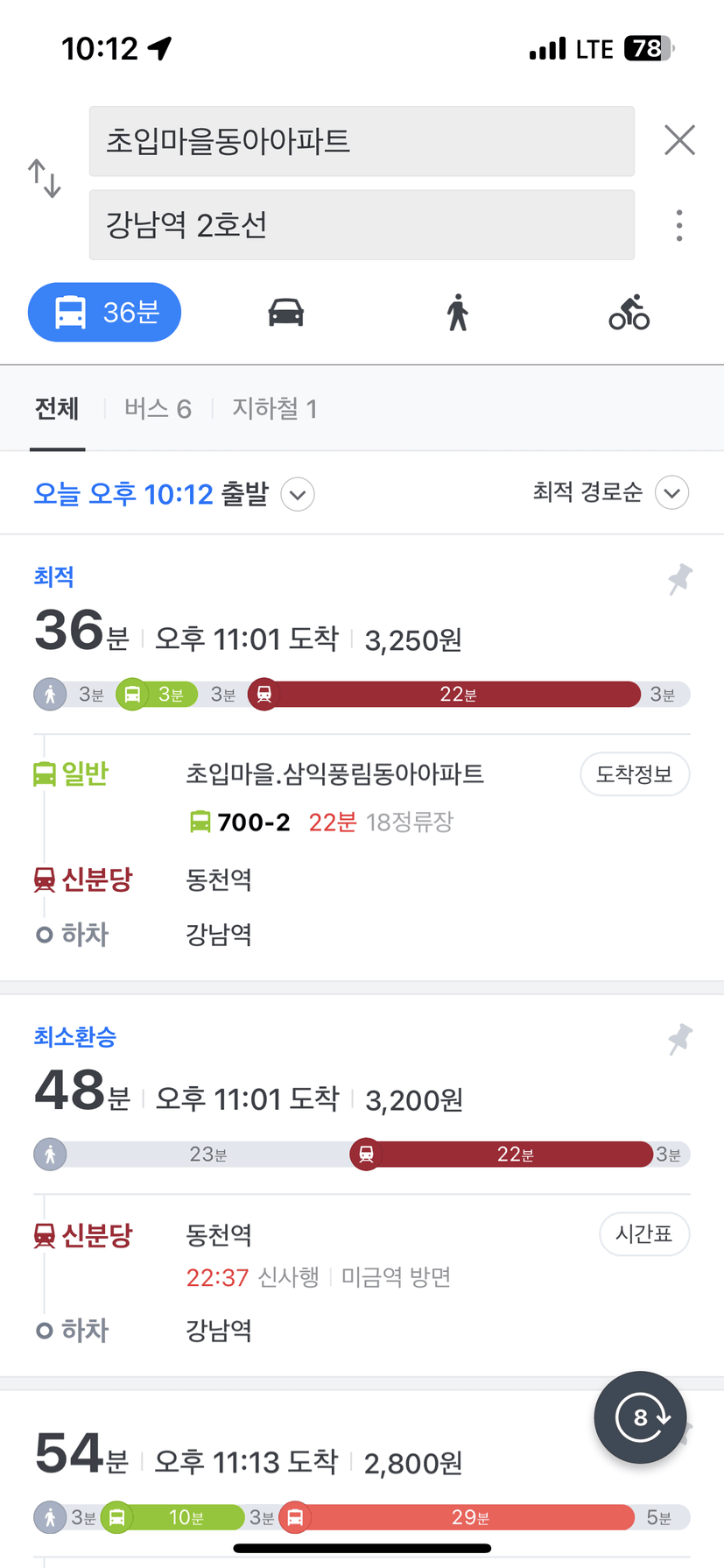Close the route search with X
Image resolution: width=724 pixels, height=1568 pixels.
point(679,140)
